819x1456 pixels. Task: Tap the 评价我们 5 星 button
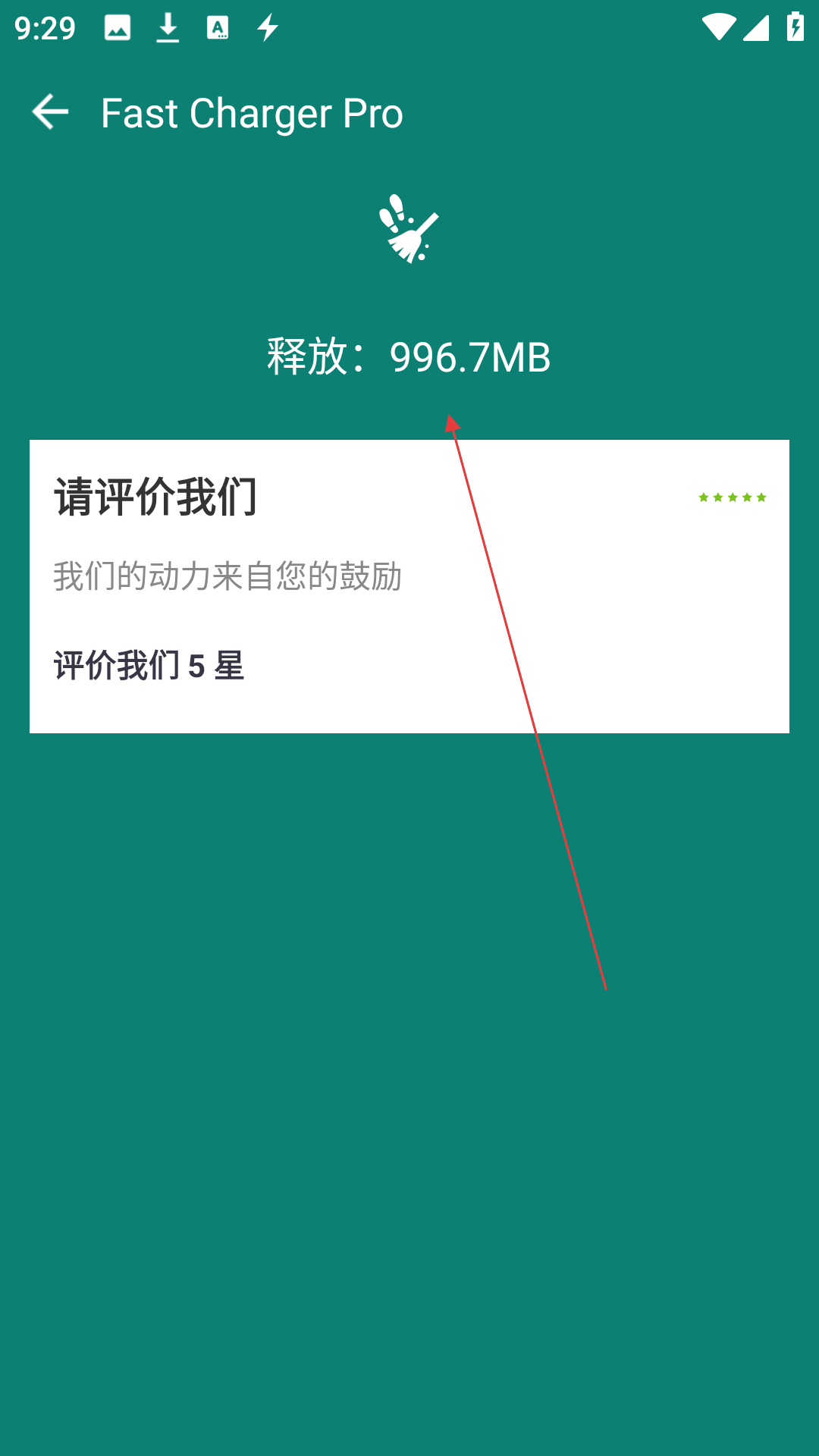pyautogui.click(x=149, y=666)
